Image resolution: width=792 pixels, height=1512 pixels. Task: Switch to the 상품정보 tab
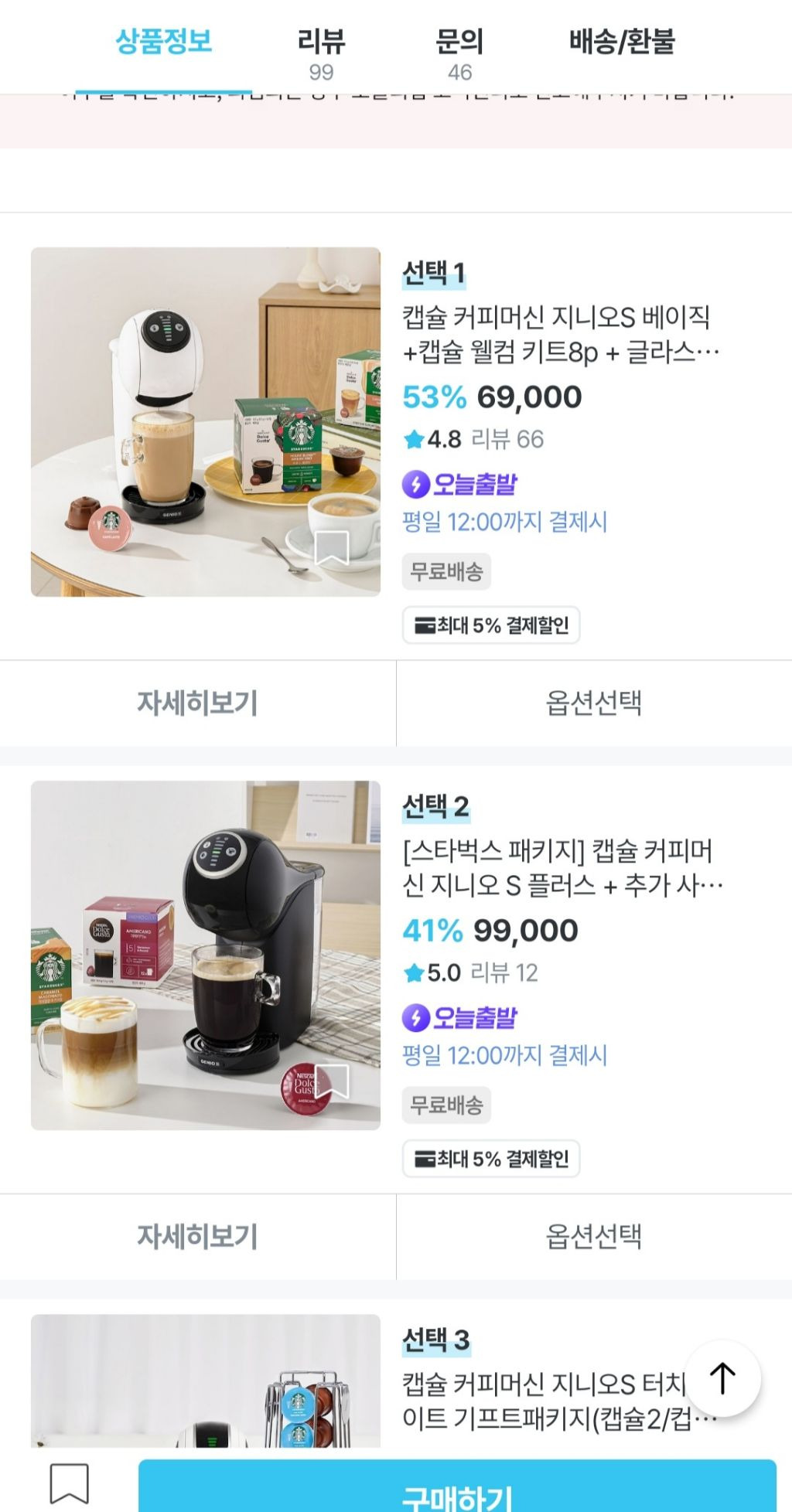point(163,43)
